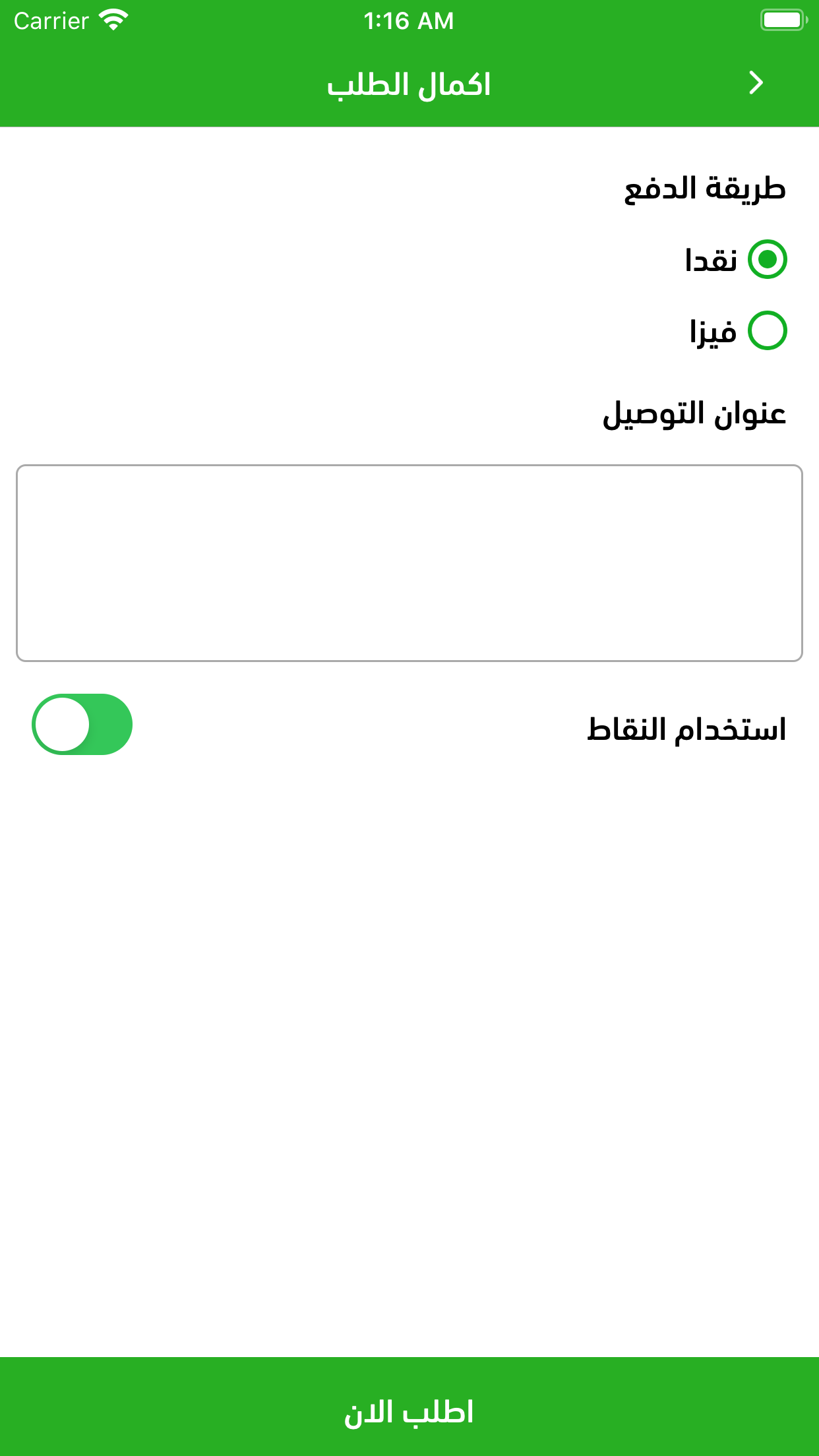Viewport: 819px width, 1456px height.
Task: Toggle the استخدام النقاط switch
Action: point(82,724)
